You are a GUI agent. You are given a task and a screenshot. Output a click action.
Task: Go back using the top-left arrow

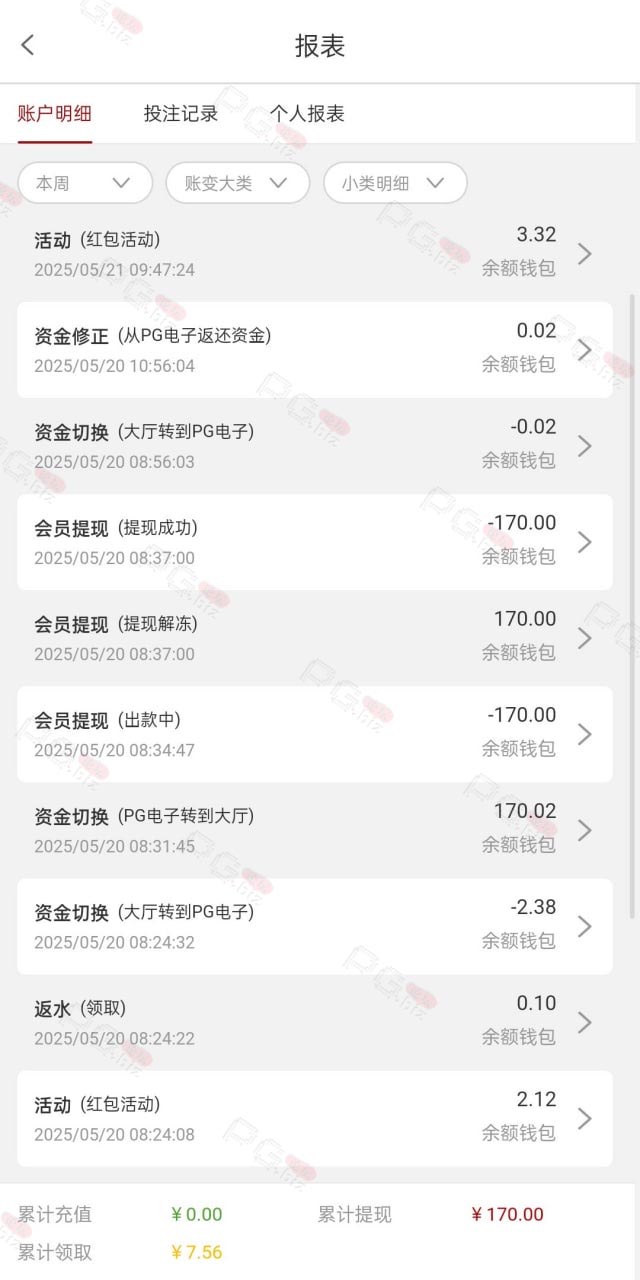pyautogui.click(x=28, y=45)
